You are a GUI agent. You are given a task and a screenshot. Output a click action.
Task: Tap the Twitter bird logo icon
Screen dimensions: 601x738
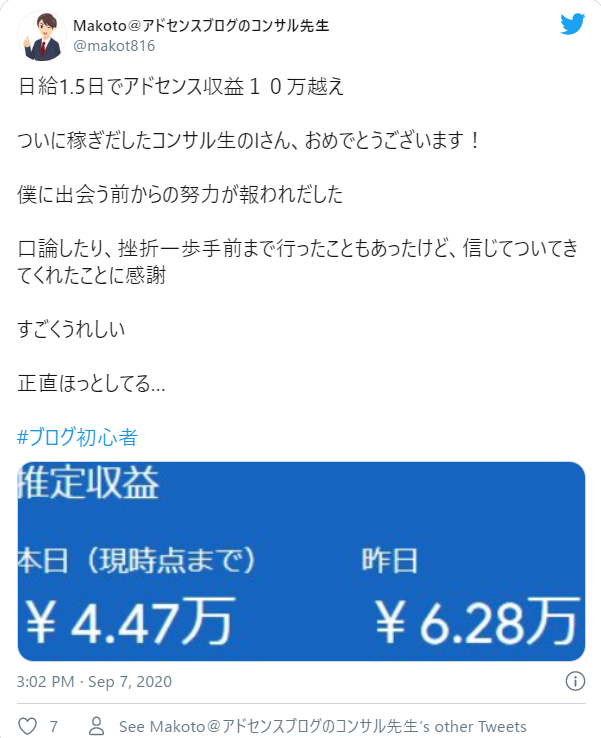pyautogui.click(x=573, y=24)
